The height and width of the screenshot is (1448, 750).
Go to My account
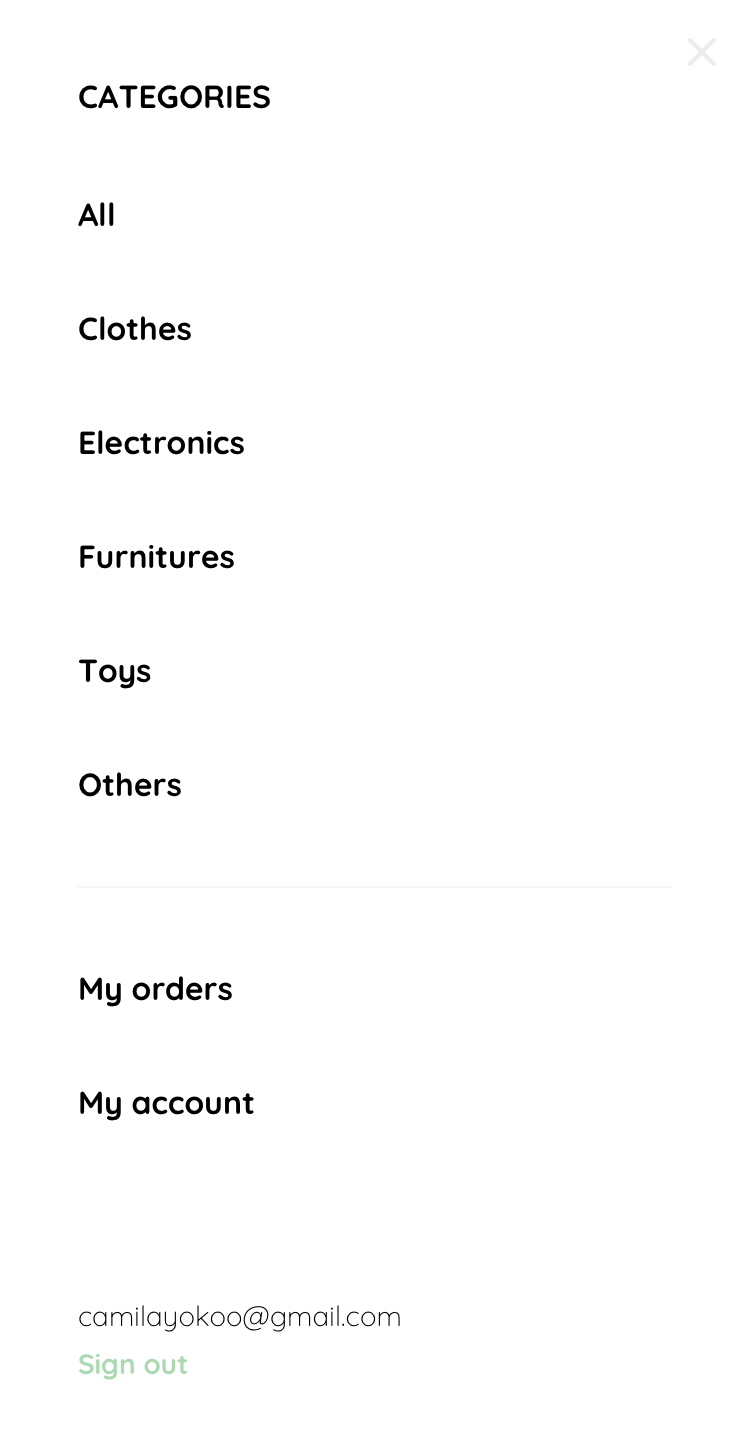point(166,1103)
